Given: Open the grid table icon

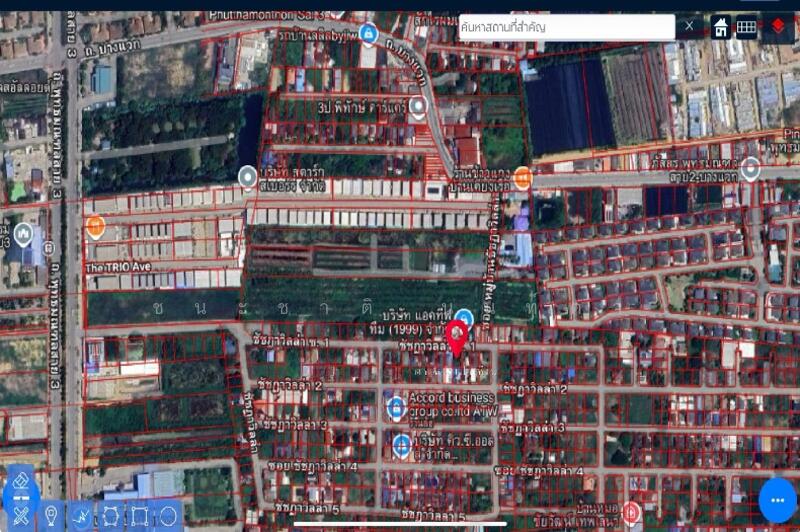Looking at the screenshot, I should tap(746, 27).
